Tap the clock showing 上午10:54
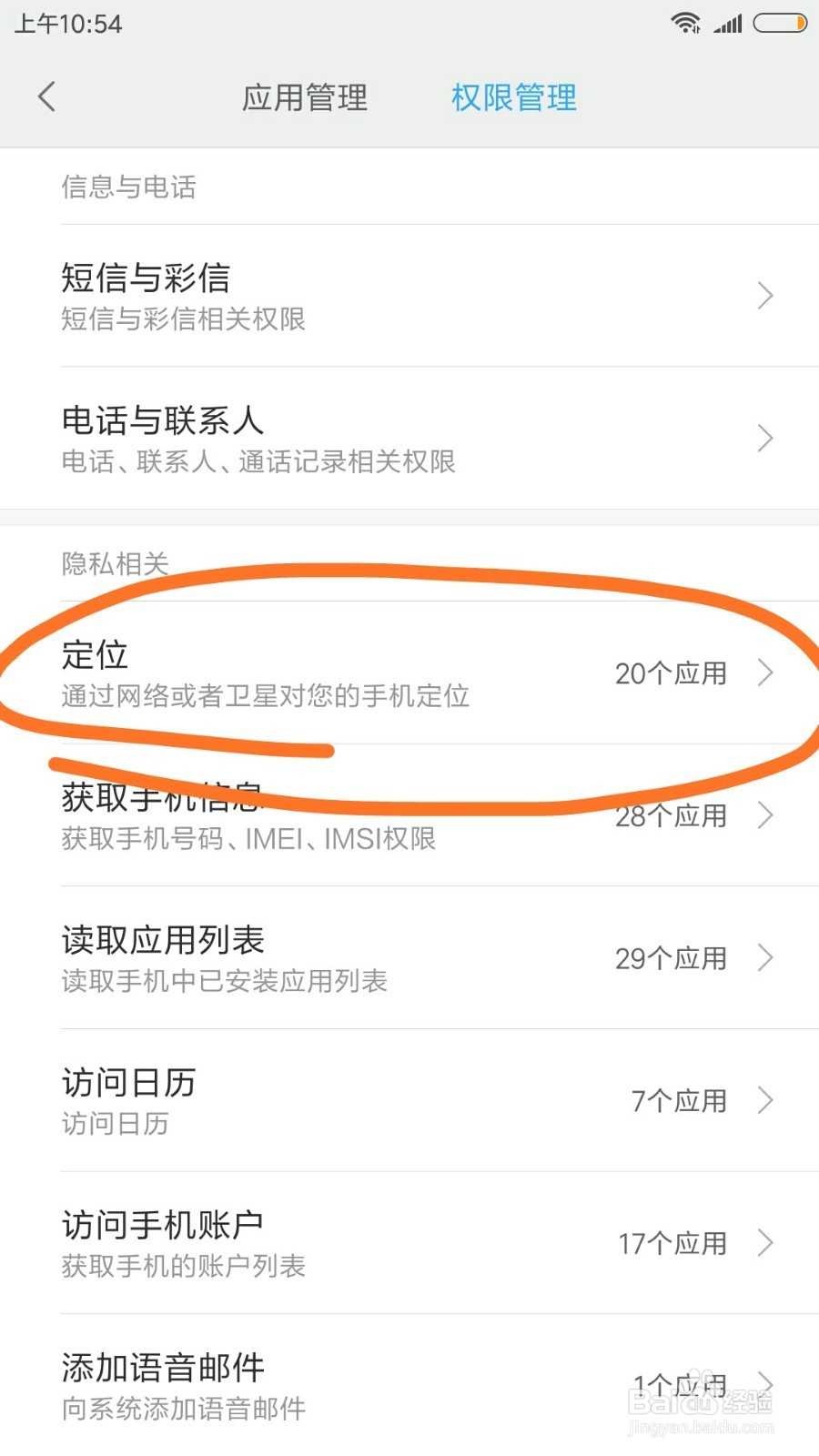Image resolution: width=819 pixels, height=1456 pixels. [68, 24]
